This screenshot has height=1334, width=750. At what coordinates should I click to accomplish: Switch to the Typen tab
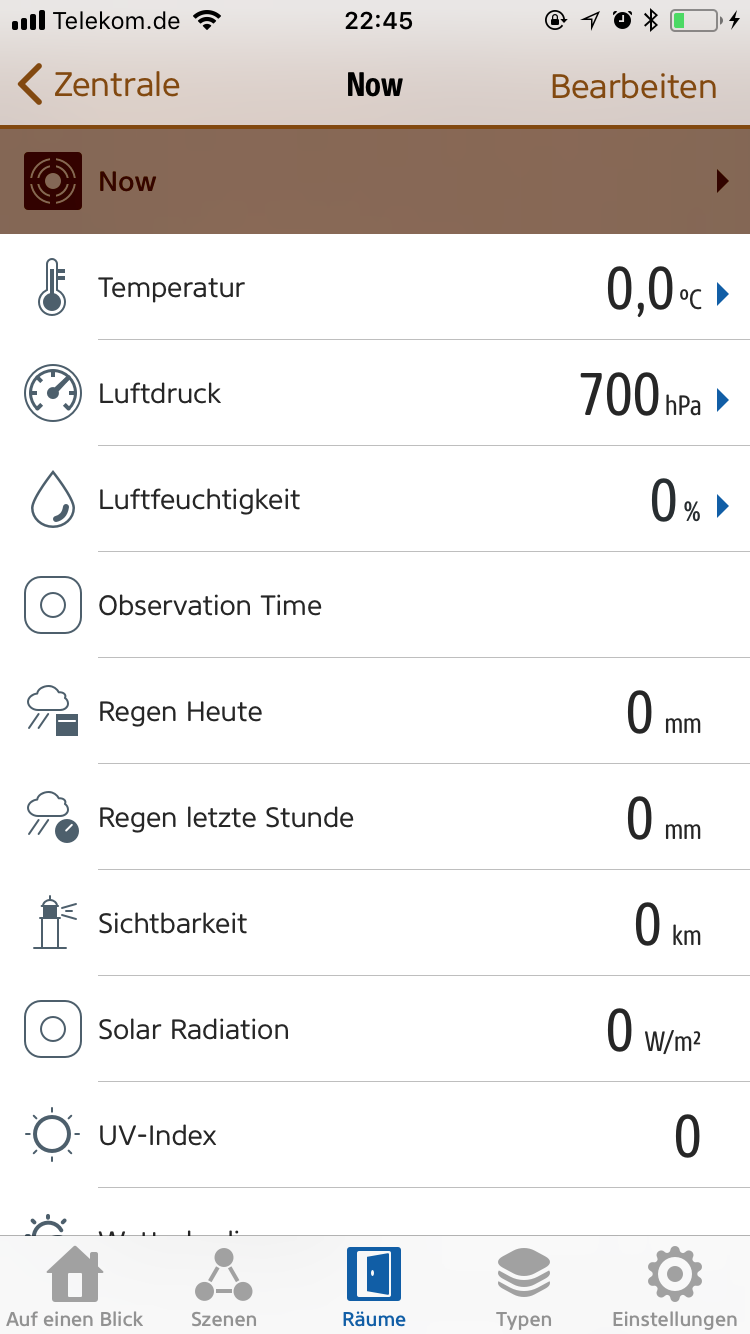tap(524, 1288)
